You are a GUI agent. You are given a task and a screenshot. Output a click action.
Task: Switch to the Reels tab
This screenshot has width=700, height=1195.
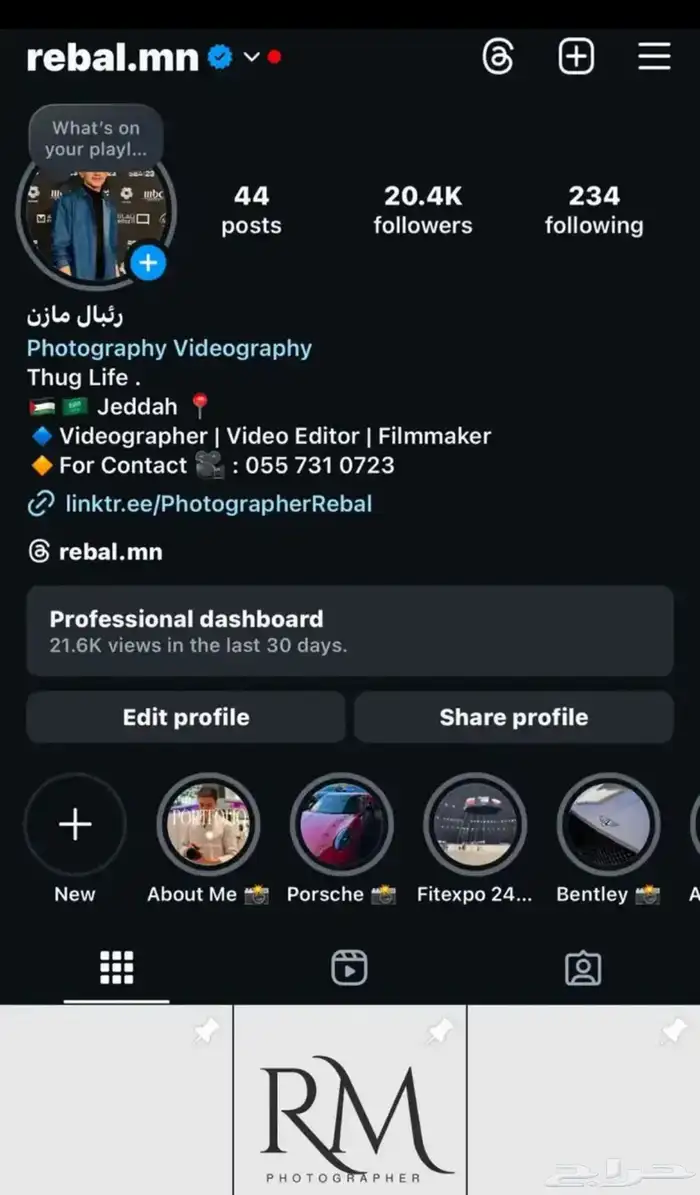coord(349,968)
